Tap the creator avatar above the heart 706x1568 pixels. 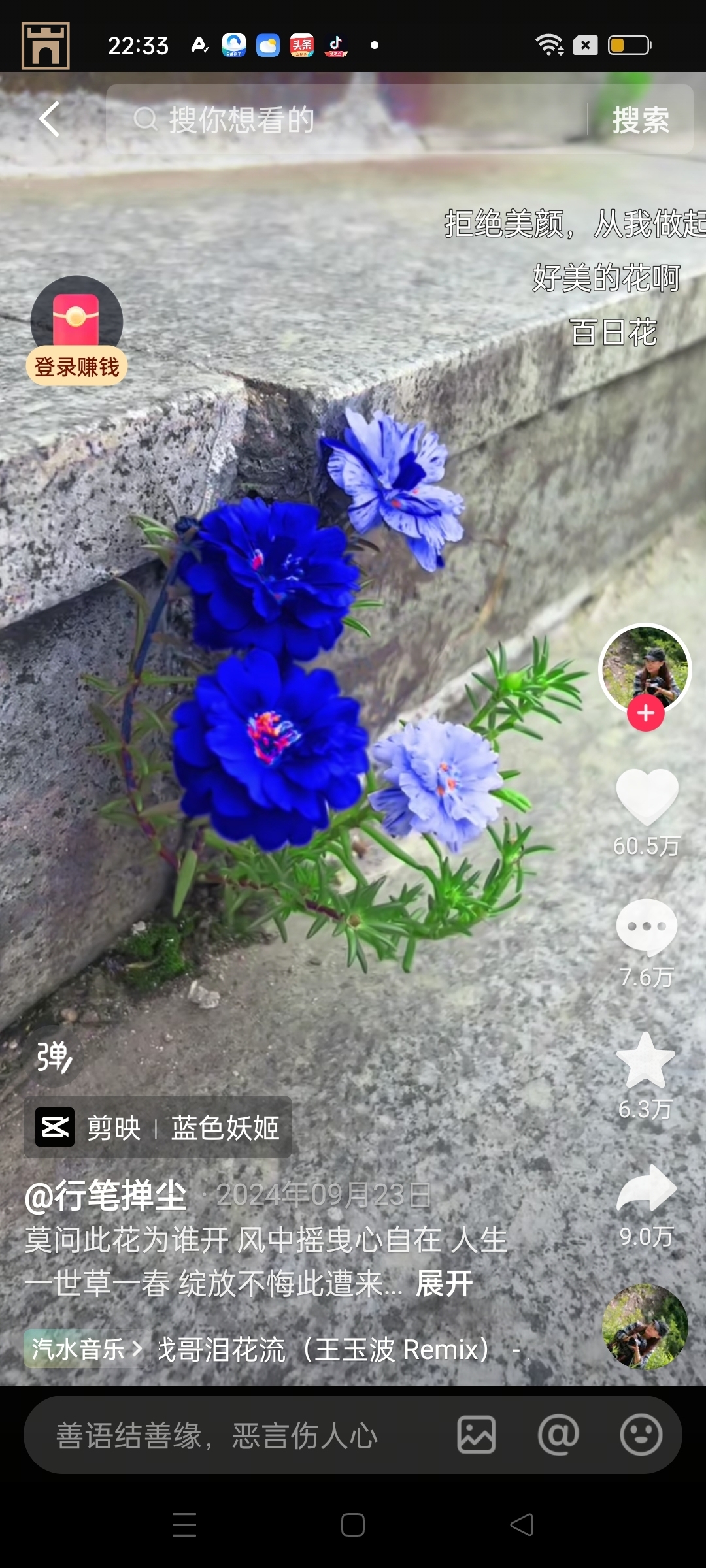[x=646, y=668]
